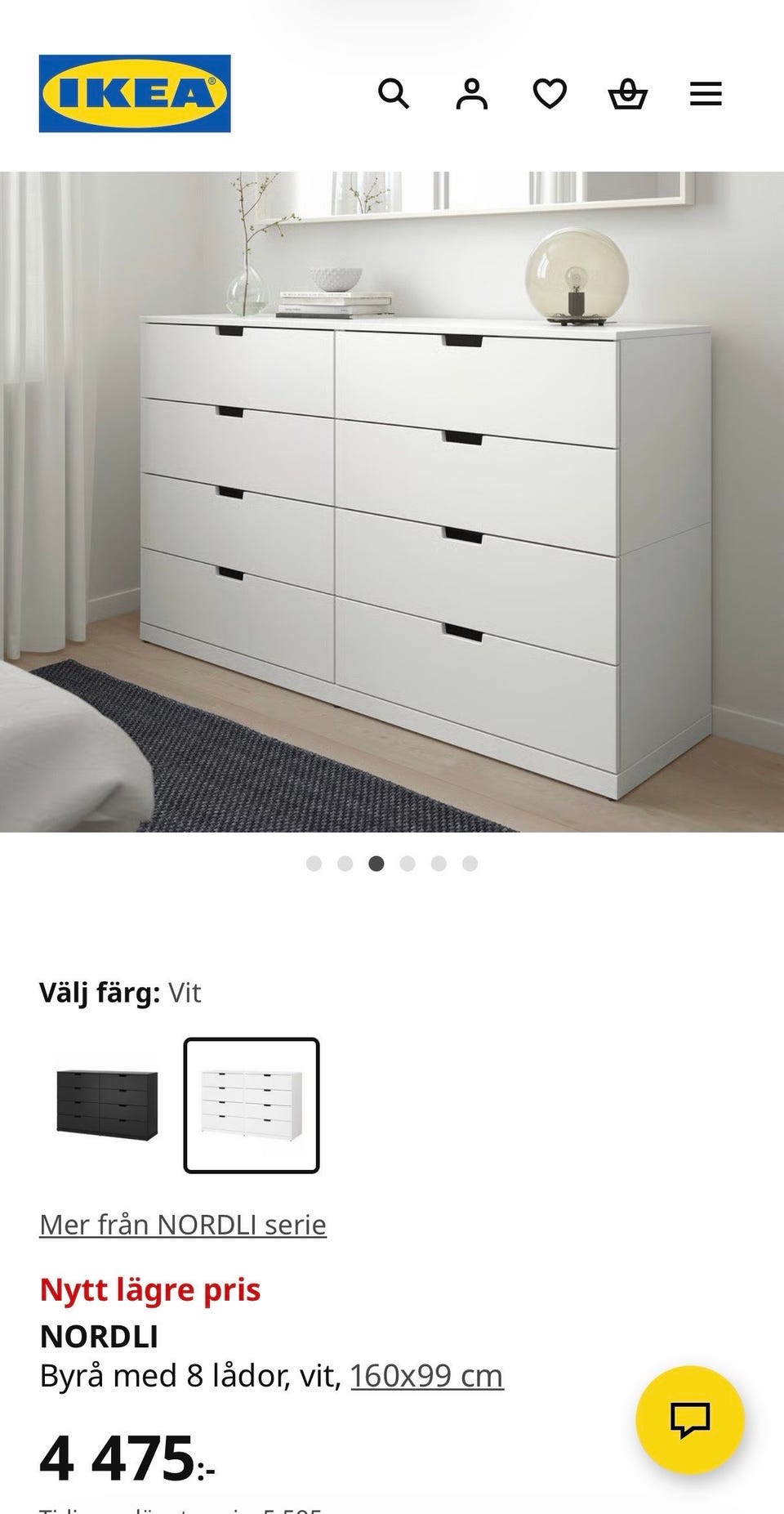Click the NORDLI product title
Screen dimensions: 784x1514
pyautogui.click(x=101, y=1334)
